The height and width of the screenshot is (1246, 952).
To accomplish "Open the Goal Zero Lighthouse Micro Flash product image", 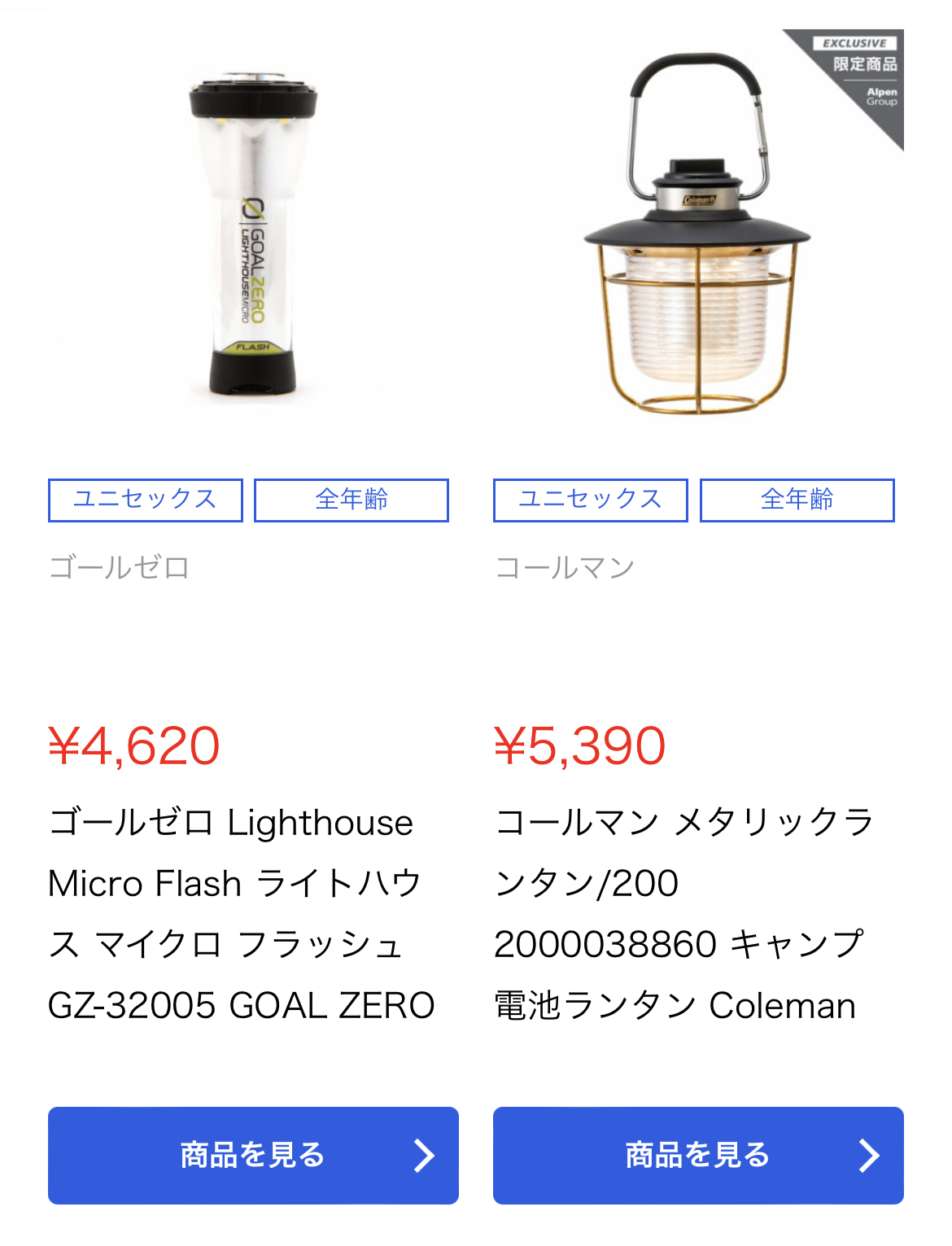I will point(253,236).
